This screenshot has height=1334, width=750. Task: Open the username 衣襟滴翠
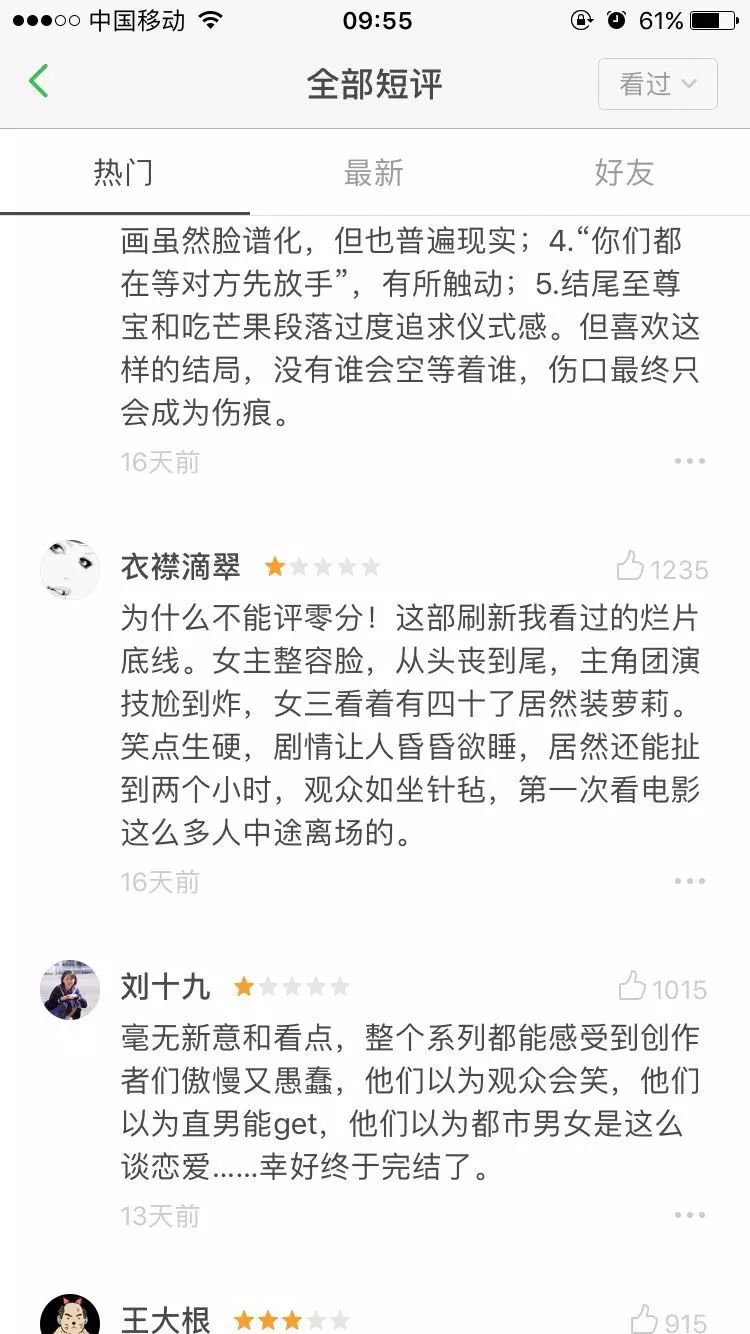pos(180,567)
